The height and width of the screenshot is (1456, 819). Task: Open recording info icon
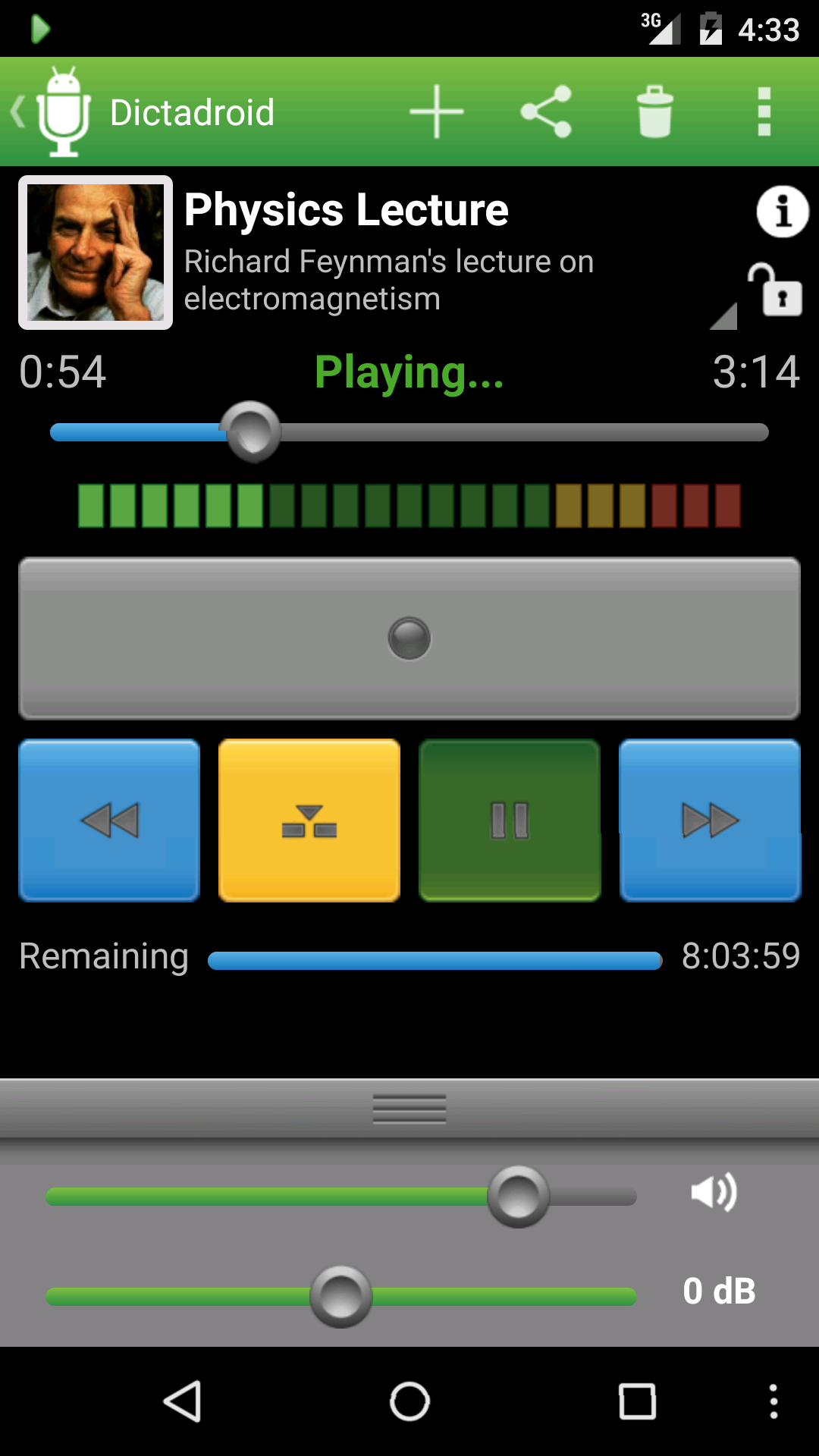(782, 212)
